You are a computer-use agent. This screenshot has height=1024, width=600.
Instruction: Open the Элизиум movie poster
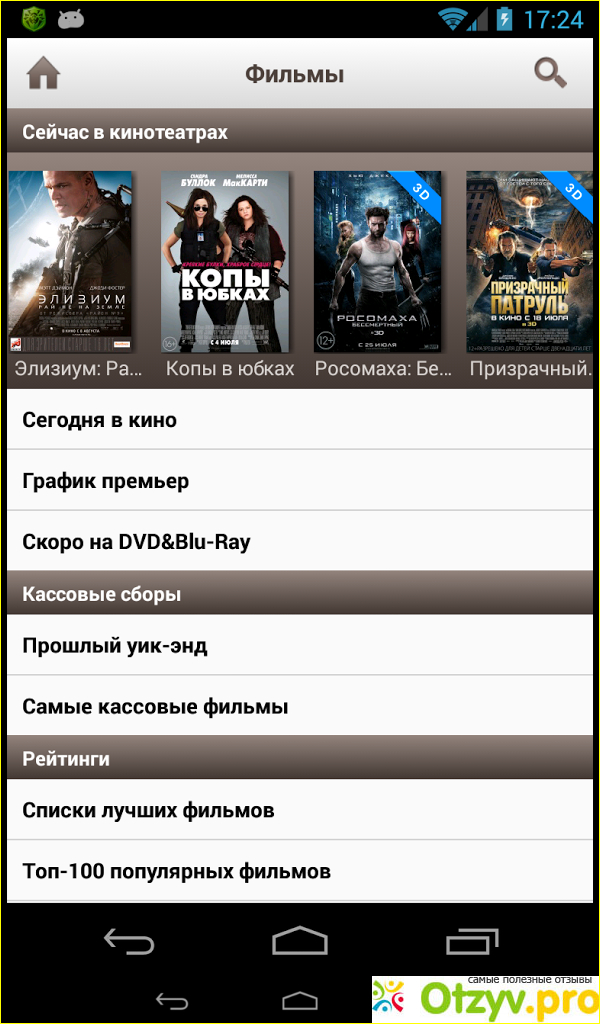70,262
